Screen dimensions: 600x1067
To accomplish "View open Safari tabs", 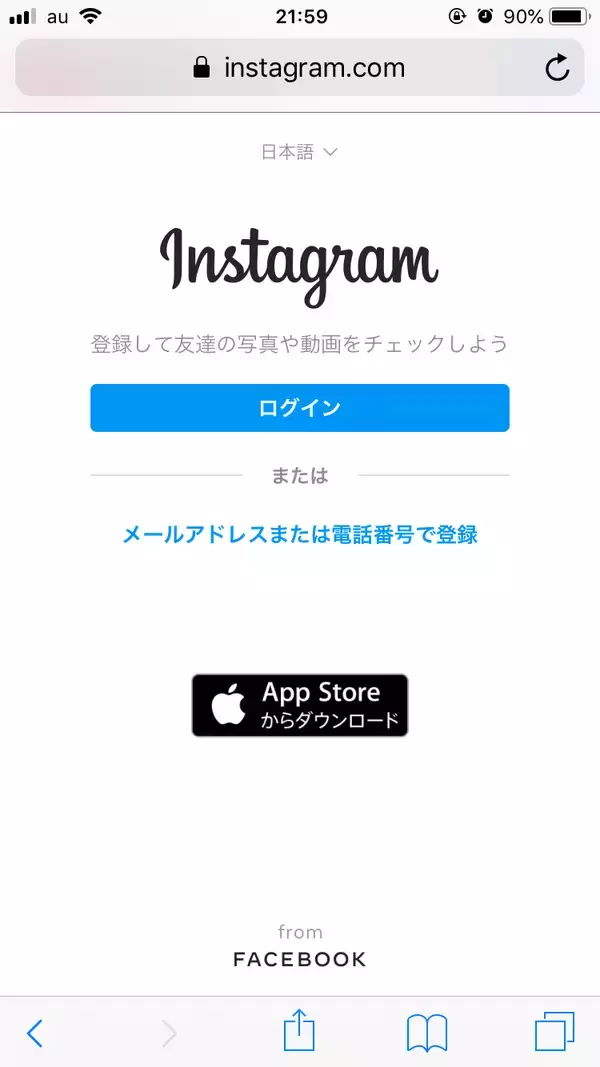I will point(554,1032).
